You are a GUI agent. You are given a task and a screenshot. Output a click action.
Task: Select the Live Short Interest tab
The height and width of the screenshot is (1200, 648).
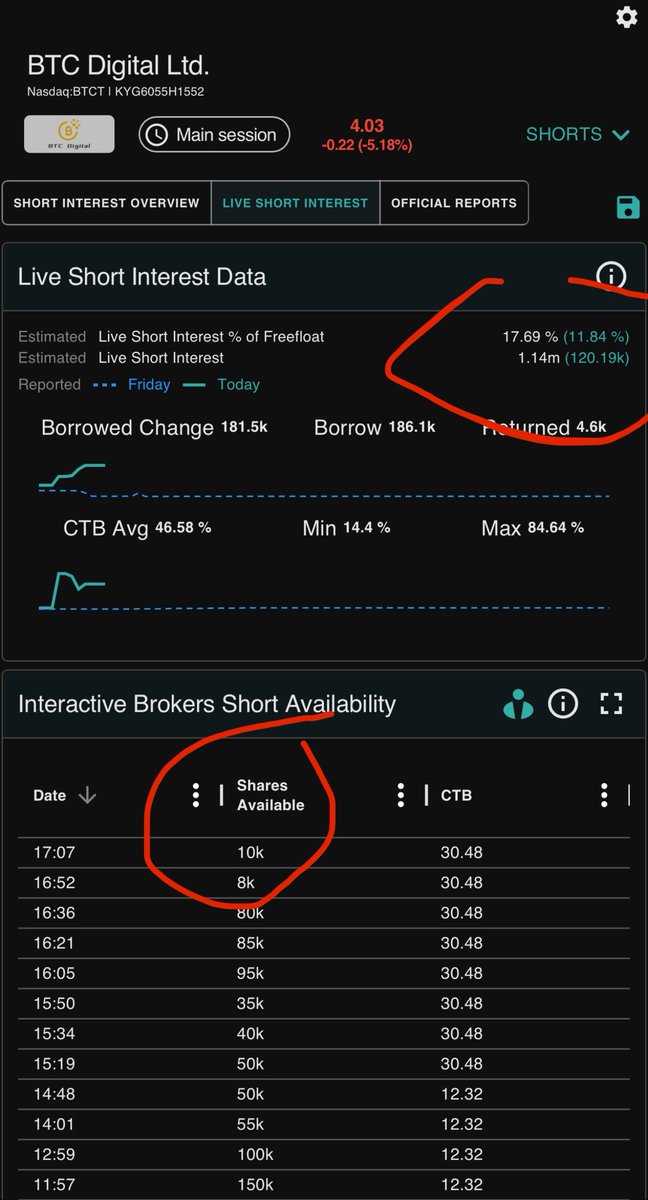pos(295,203)
